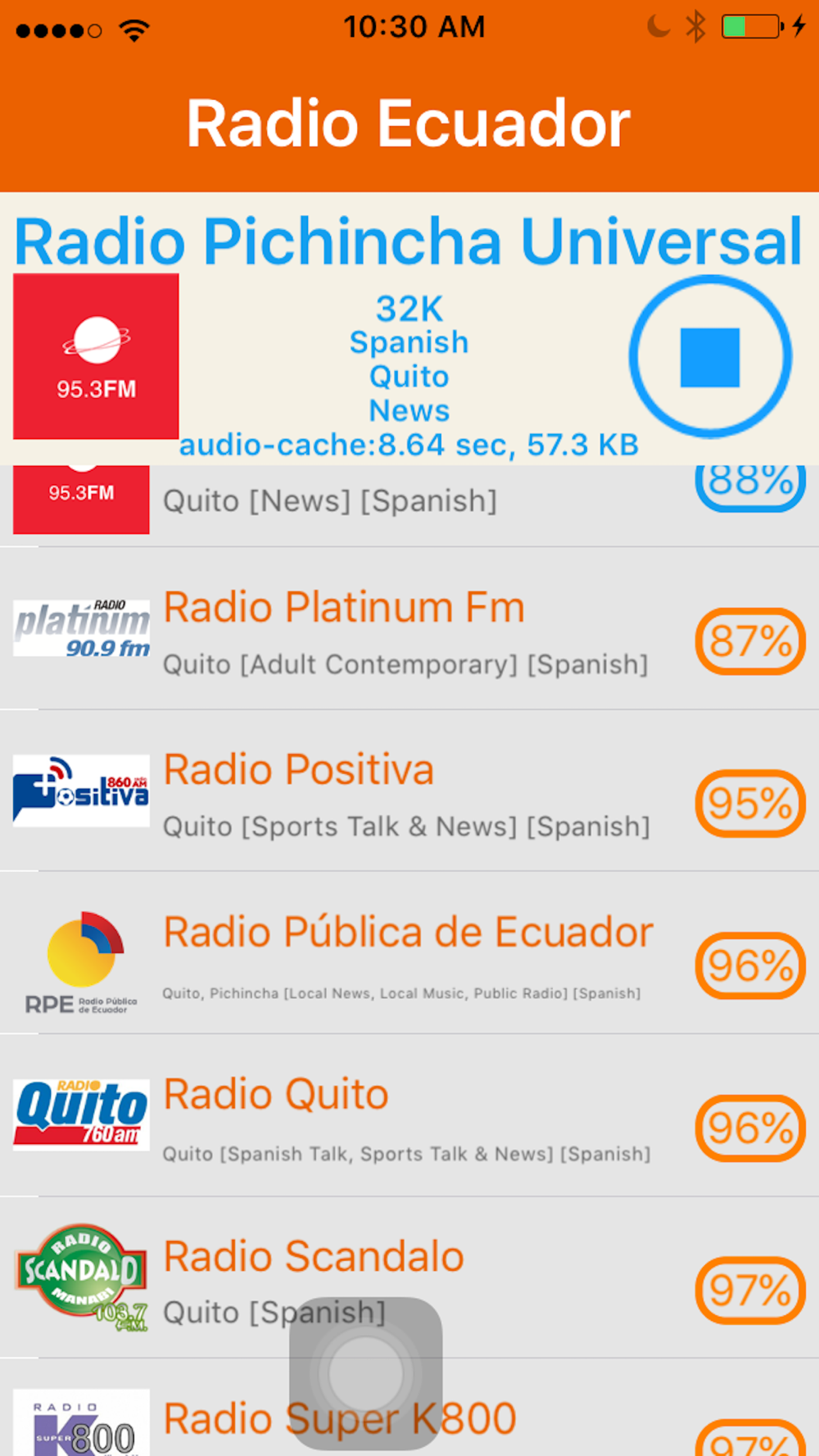Open Radio Scandalo station
819x1456 pixels.
pyautogui.click(x=409, y=1277)
